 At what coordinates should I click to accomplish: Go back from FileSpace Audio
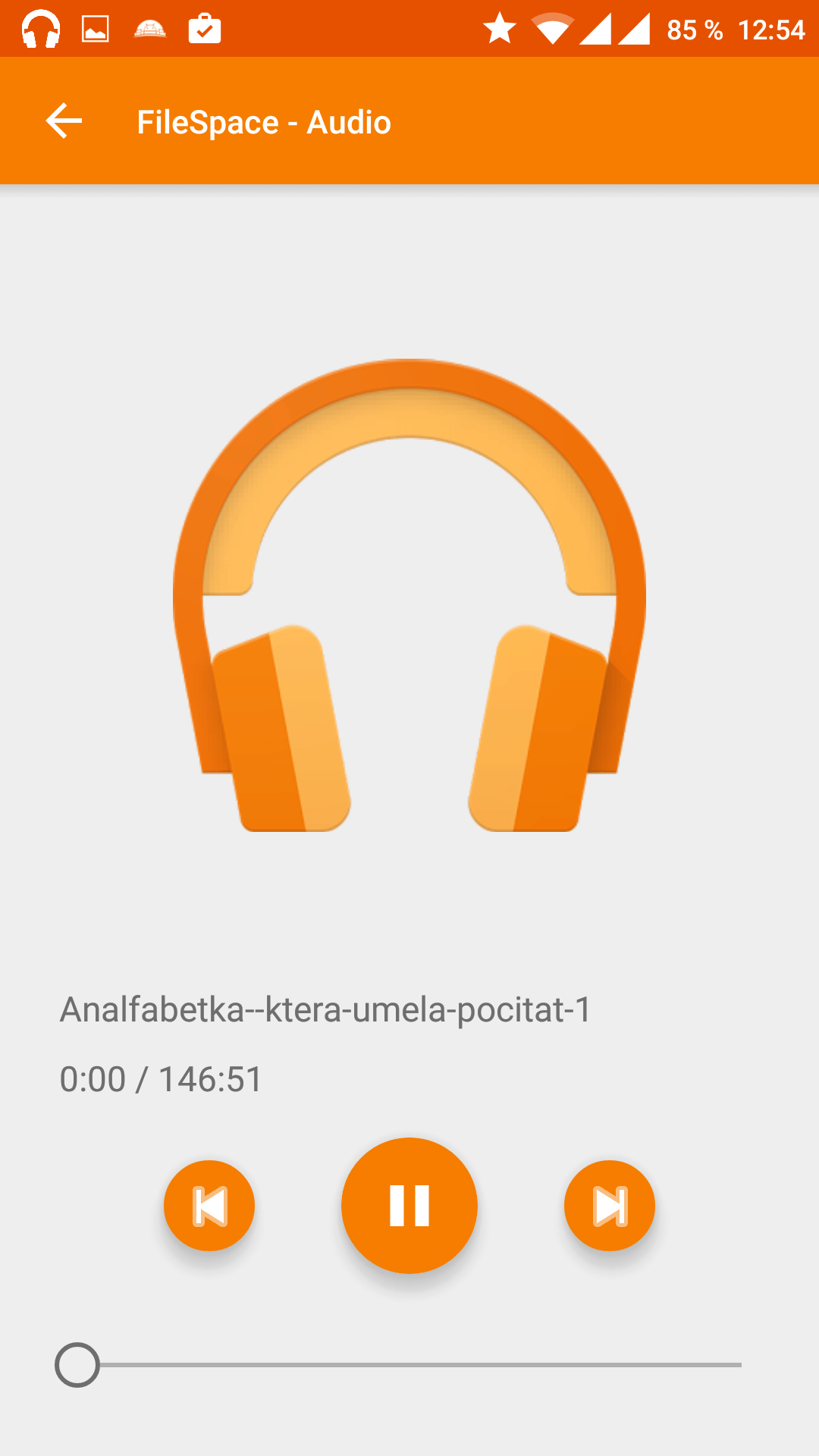(64, 121)
